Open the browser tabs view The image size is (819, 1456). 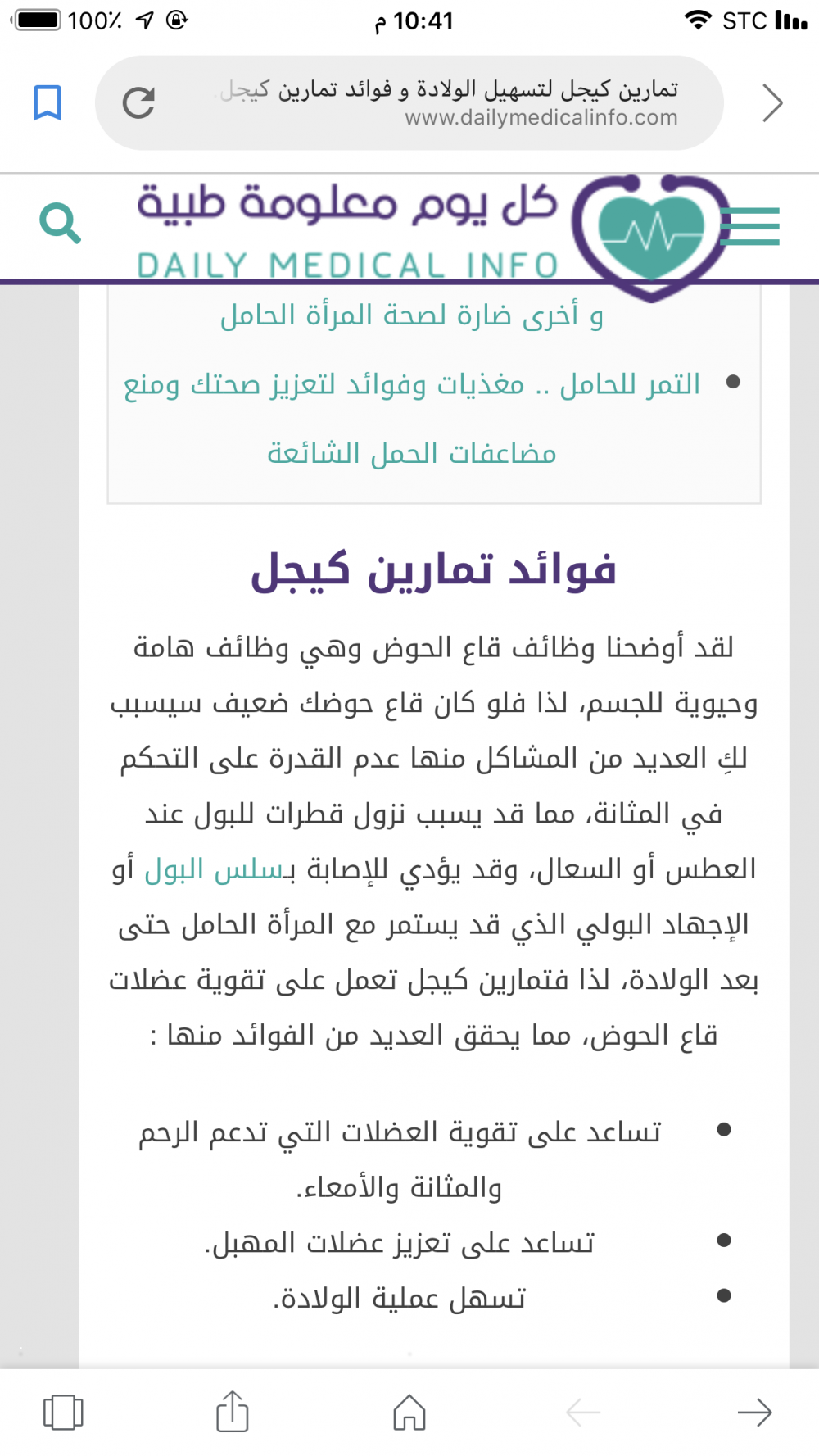pos(63,1412)
